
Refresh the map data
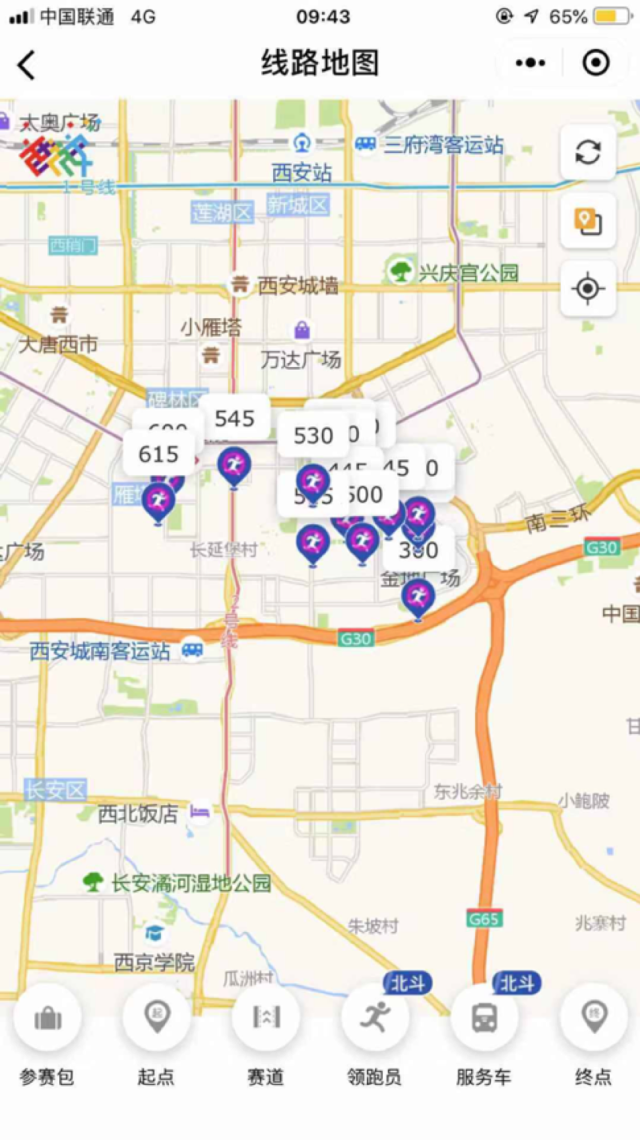tap(588, 153)
